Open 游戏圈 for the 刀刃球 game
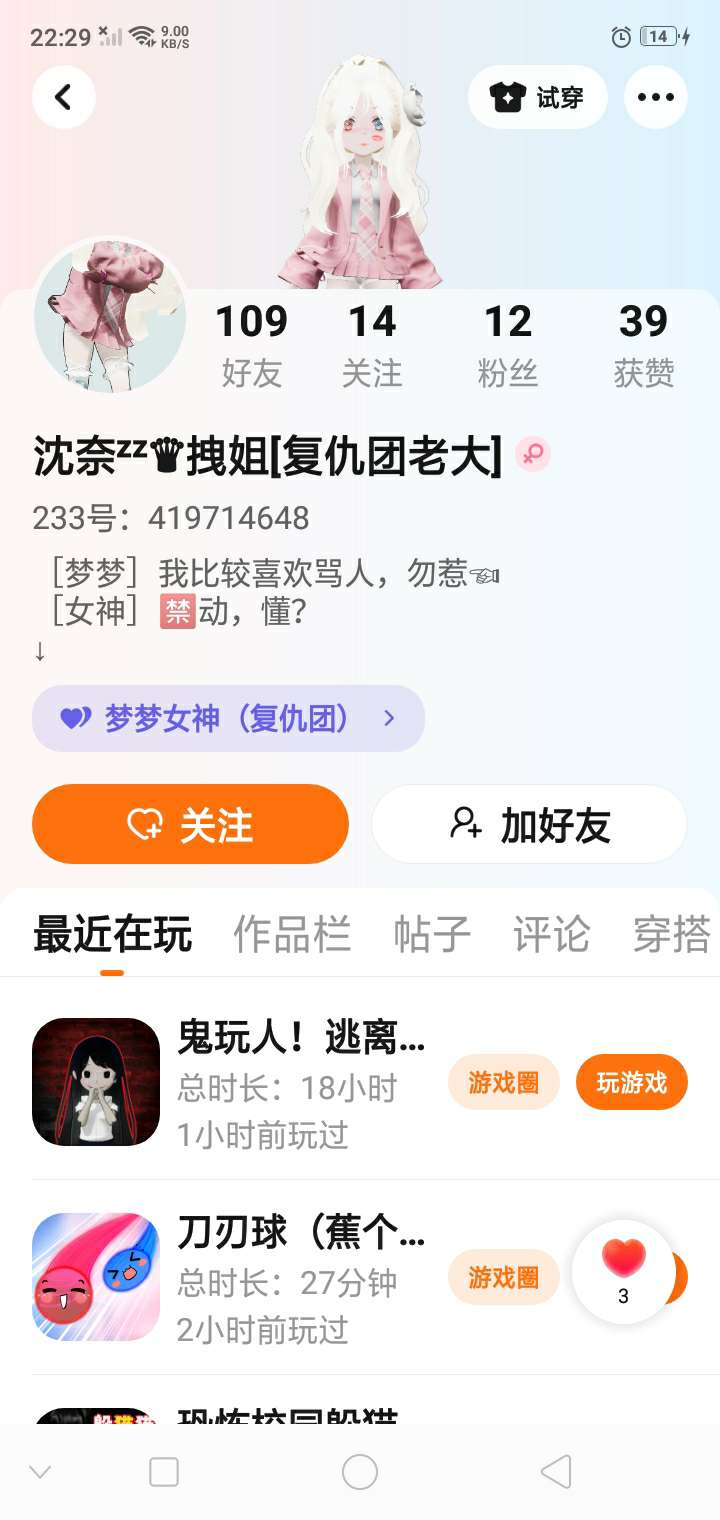 (x=503, y=1277)
